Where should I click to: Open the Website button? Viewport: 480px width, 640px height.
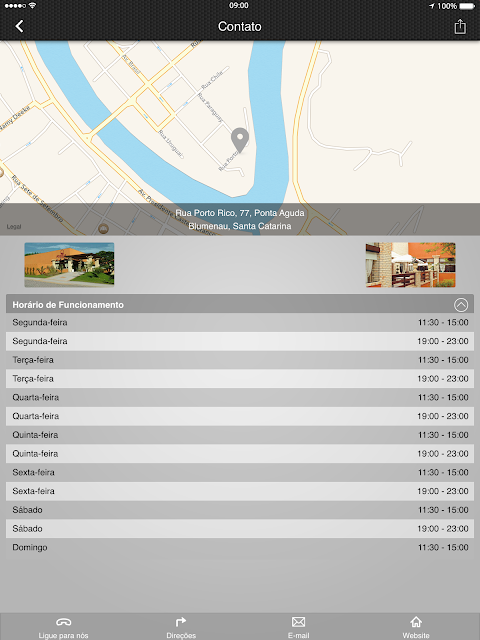point(416,628)
